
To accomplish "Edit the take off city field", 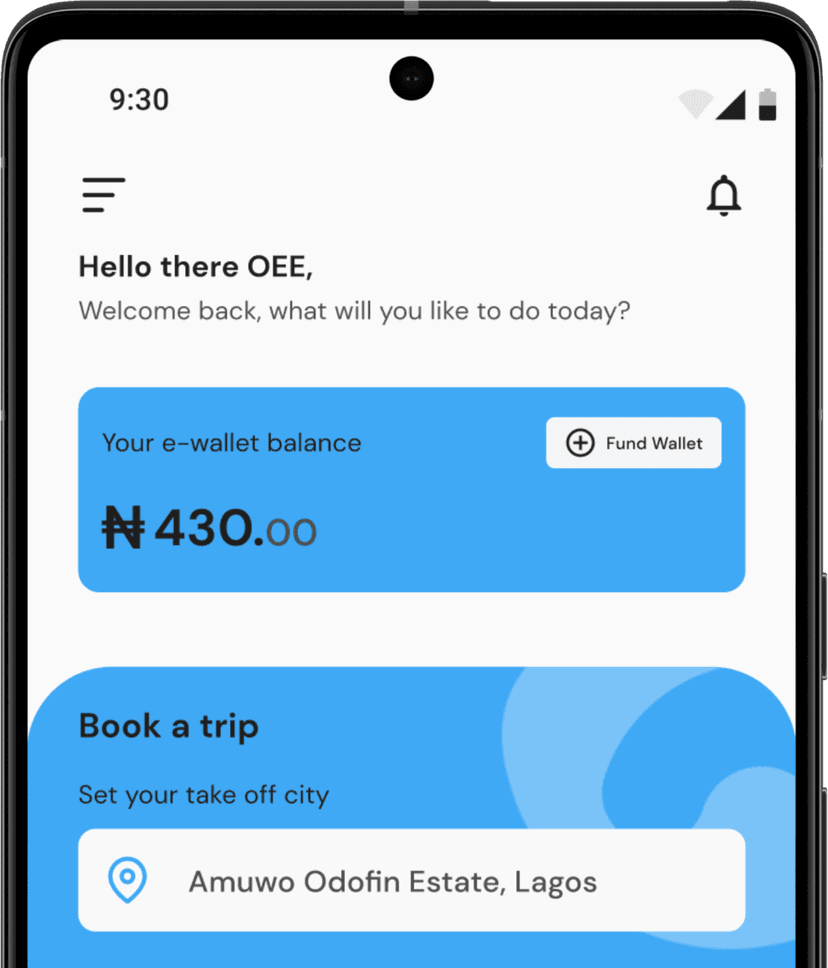I will [411, 881].
